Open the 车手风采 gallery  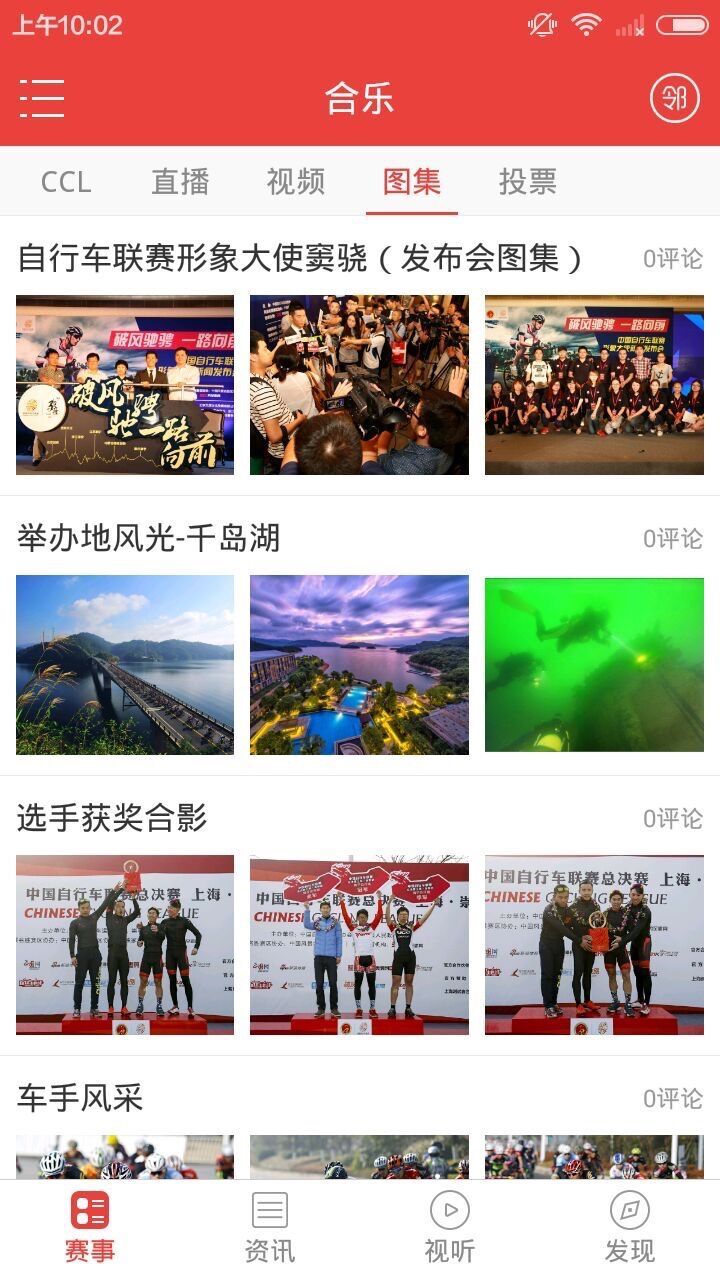click(80, 1098)
